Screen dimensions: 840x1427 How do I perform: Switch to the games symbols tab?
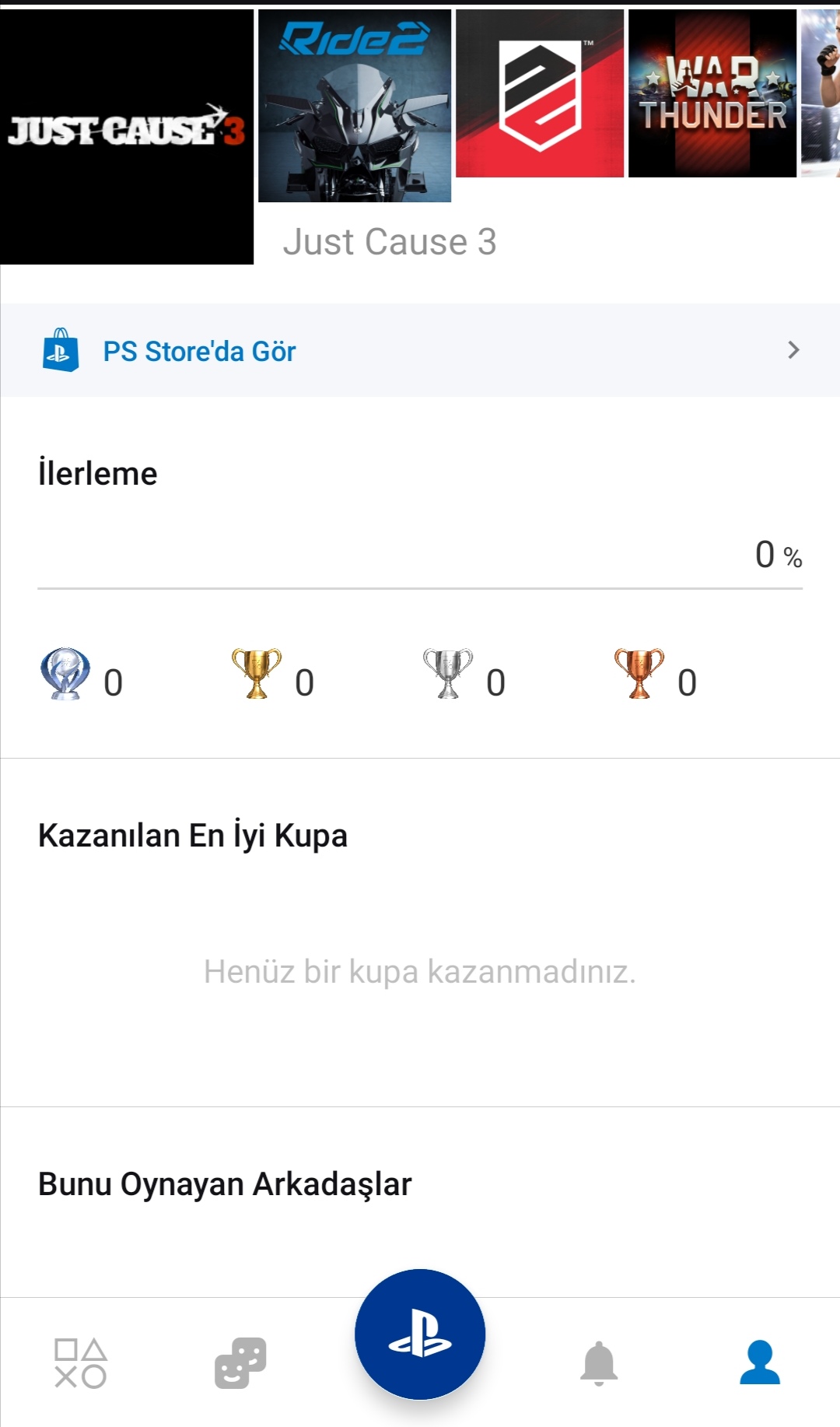(81, 1363)
